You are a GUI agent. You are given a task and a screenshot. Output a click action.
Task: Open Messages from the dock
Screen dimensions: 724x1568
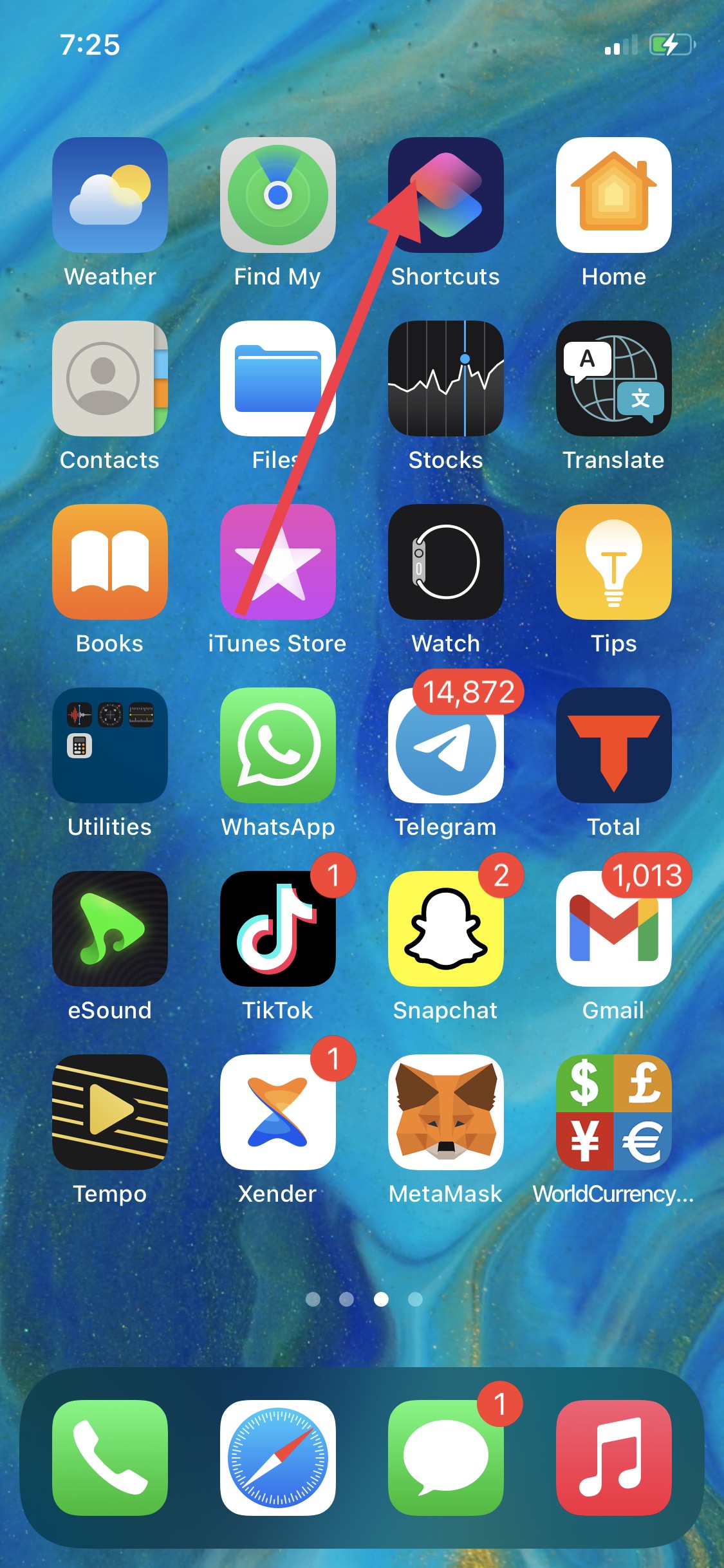click(x=445, y=1458)
